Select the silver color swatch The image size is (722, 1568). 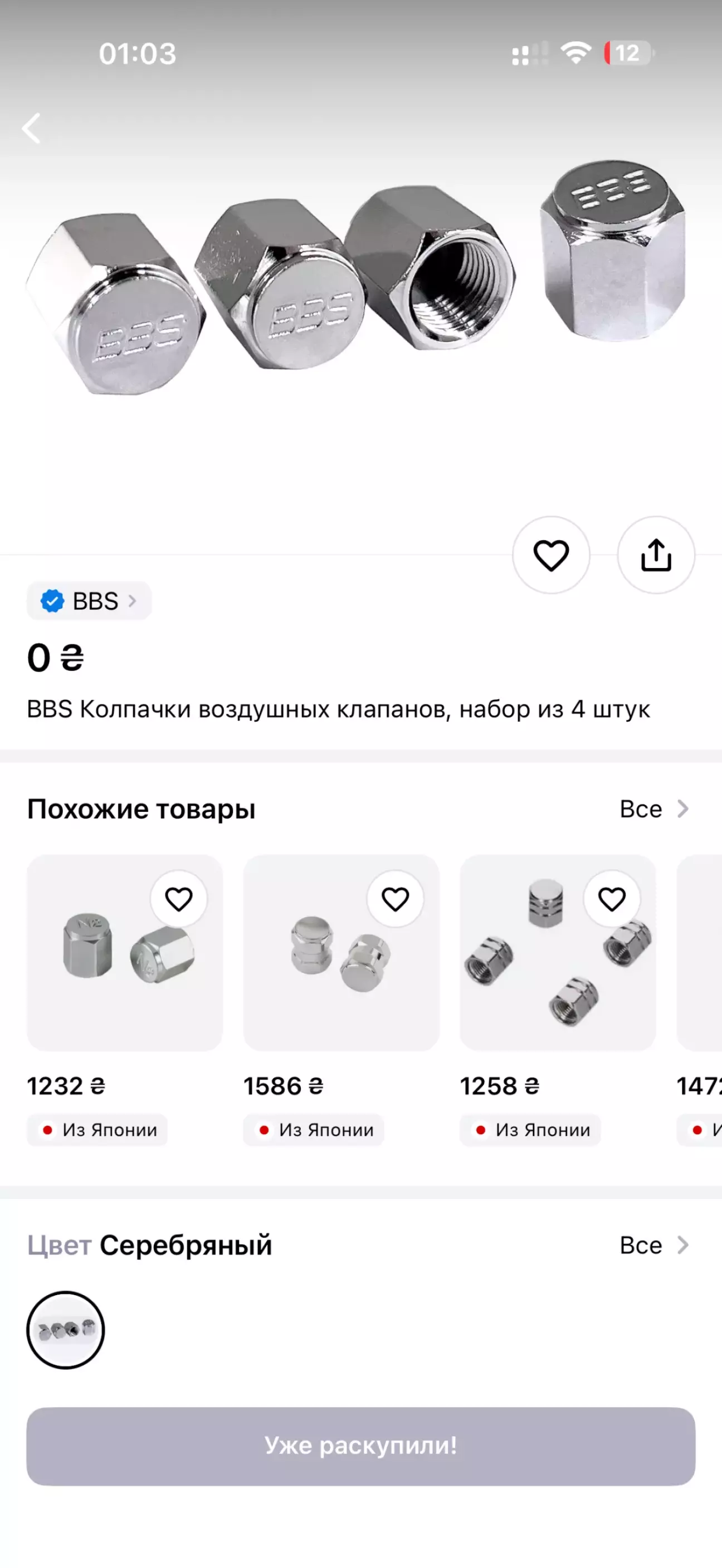point(66,1330)
